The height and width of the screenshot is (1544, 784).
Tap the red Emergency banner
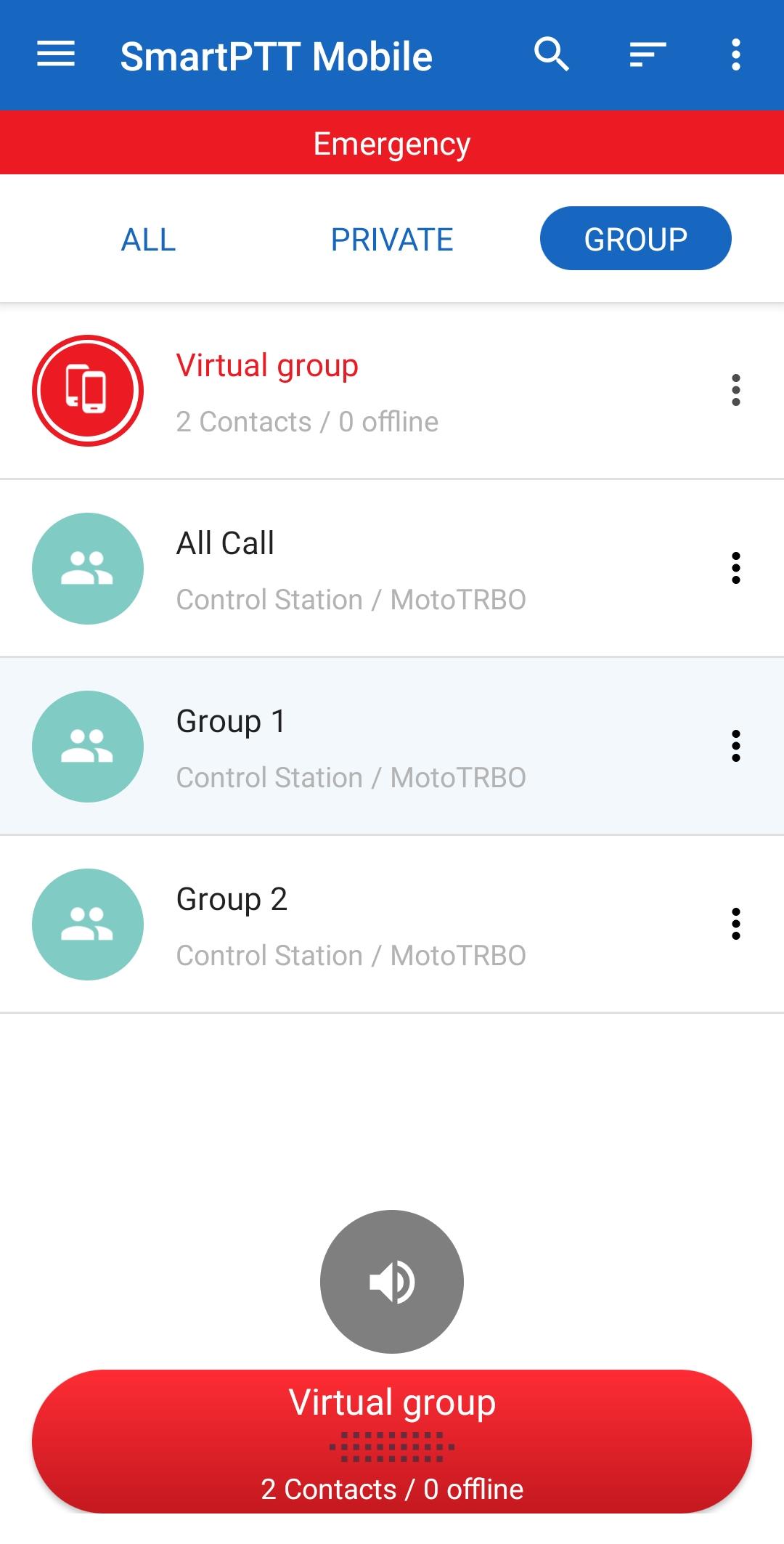[x=392, y=143]
